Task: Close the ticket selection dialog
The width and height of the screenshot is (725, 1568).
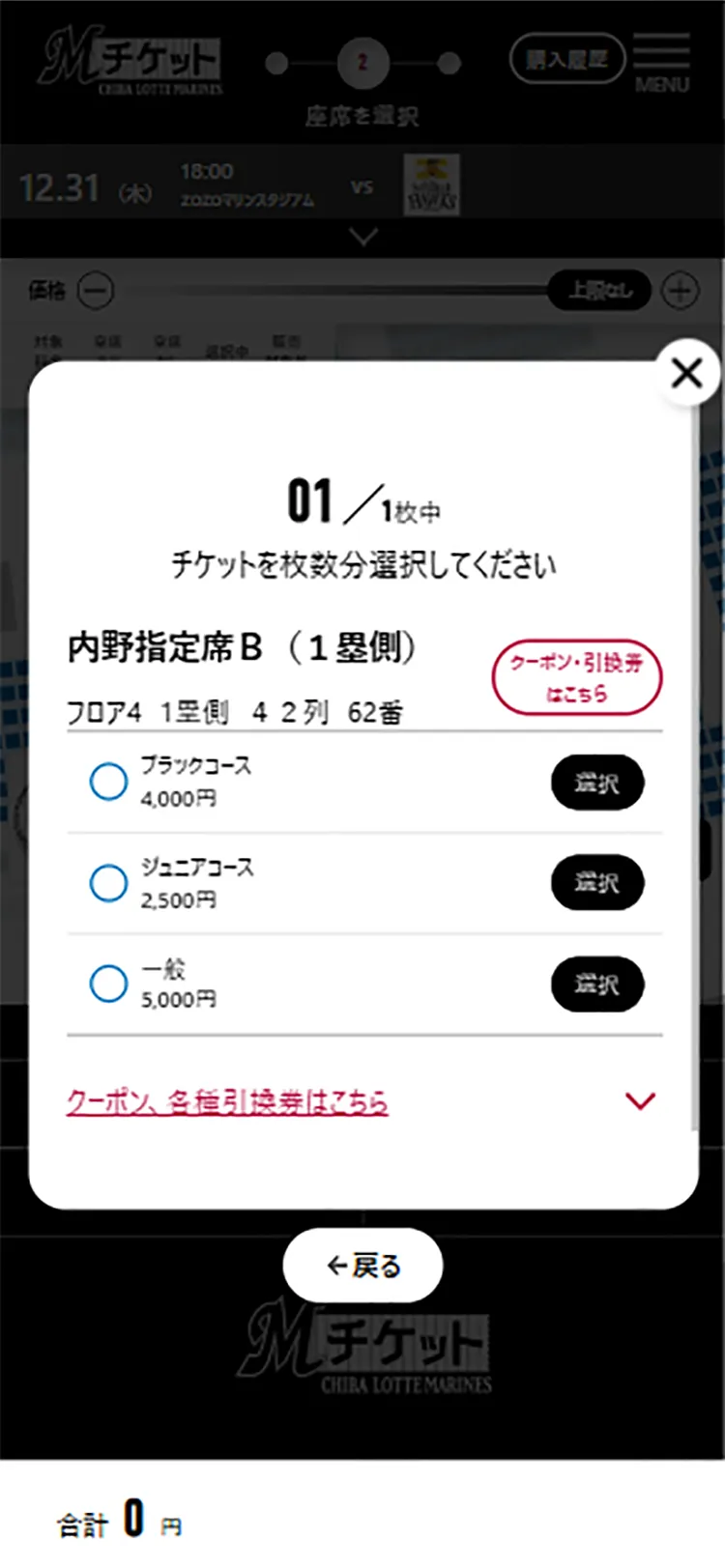Action: 686,373
